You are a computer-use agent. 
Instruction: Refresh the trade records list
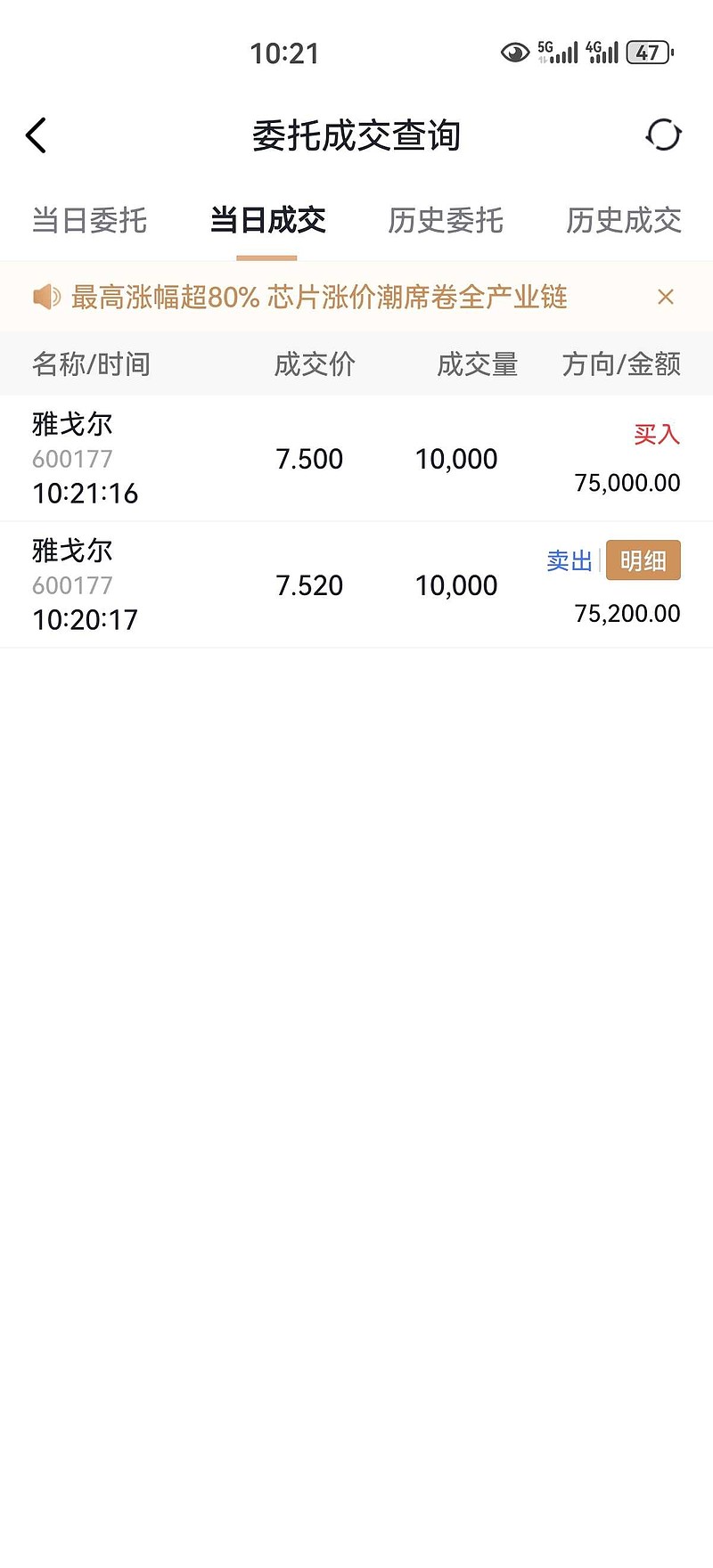(x=663, y=135)
